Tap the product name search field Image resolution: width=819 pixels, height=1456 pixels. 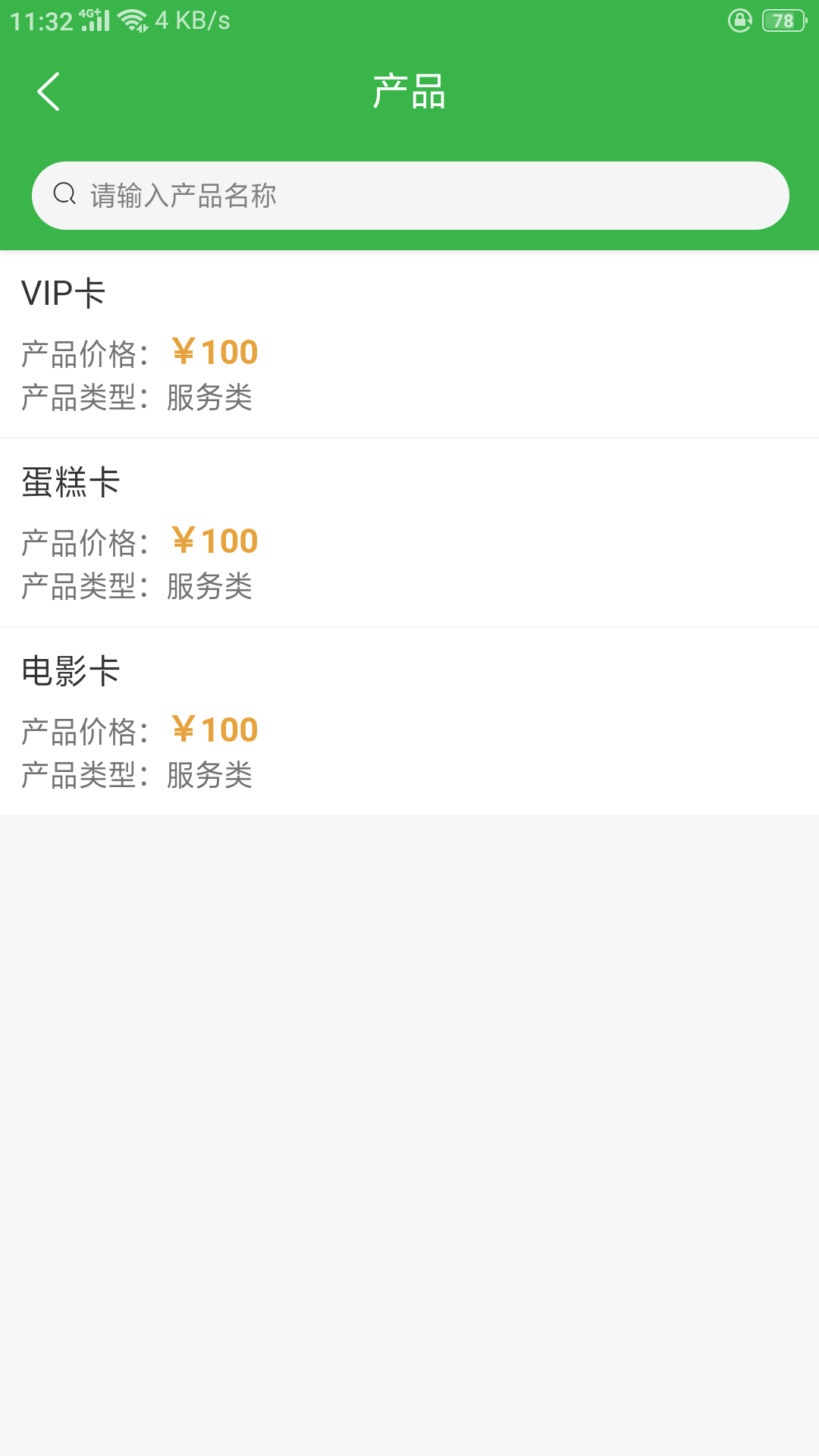[x=410, y=196]
